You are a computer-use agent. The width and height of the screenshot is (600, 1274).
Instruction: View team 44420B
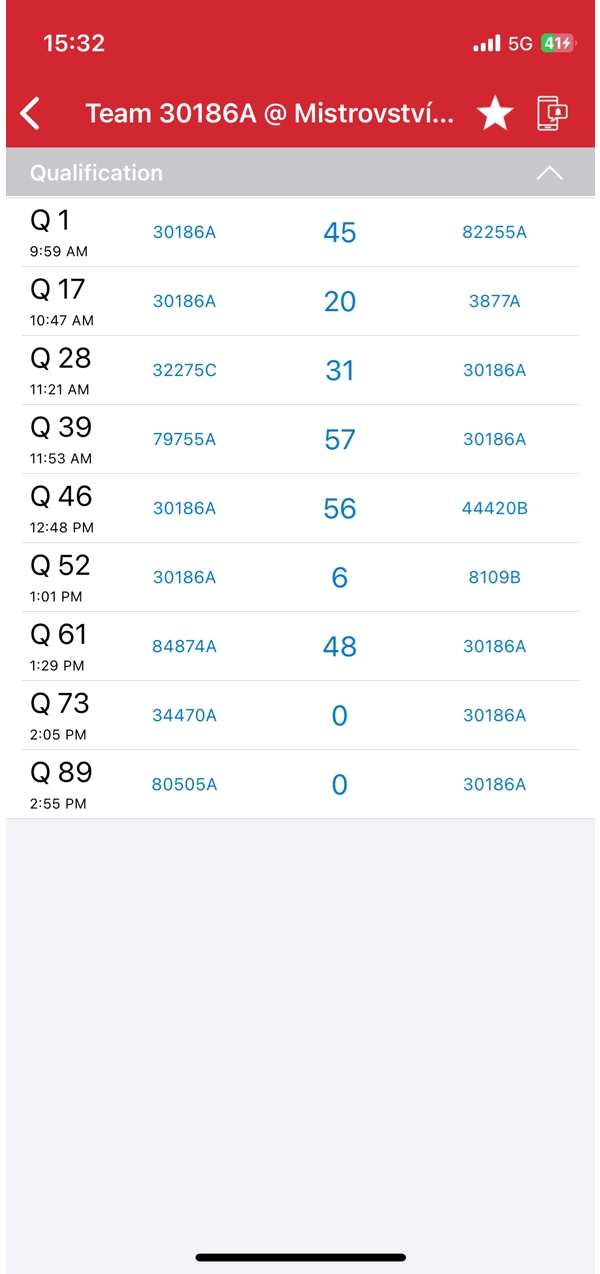click(x=494, y=509)
